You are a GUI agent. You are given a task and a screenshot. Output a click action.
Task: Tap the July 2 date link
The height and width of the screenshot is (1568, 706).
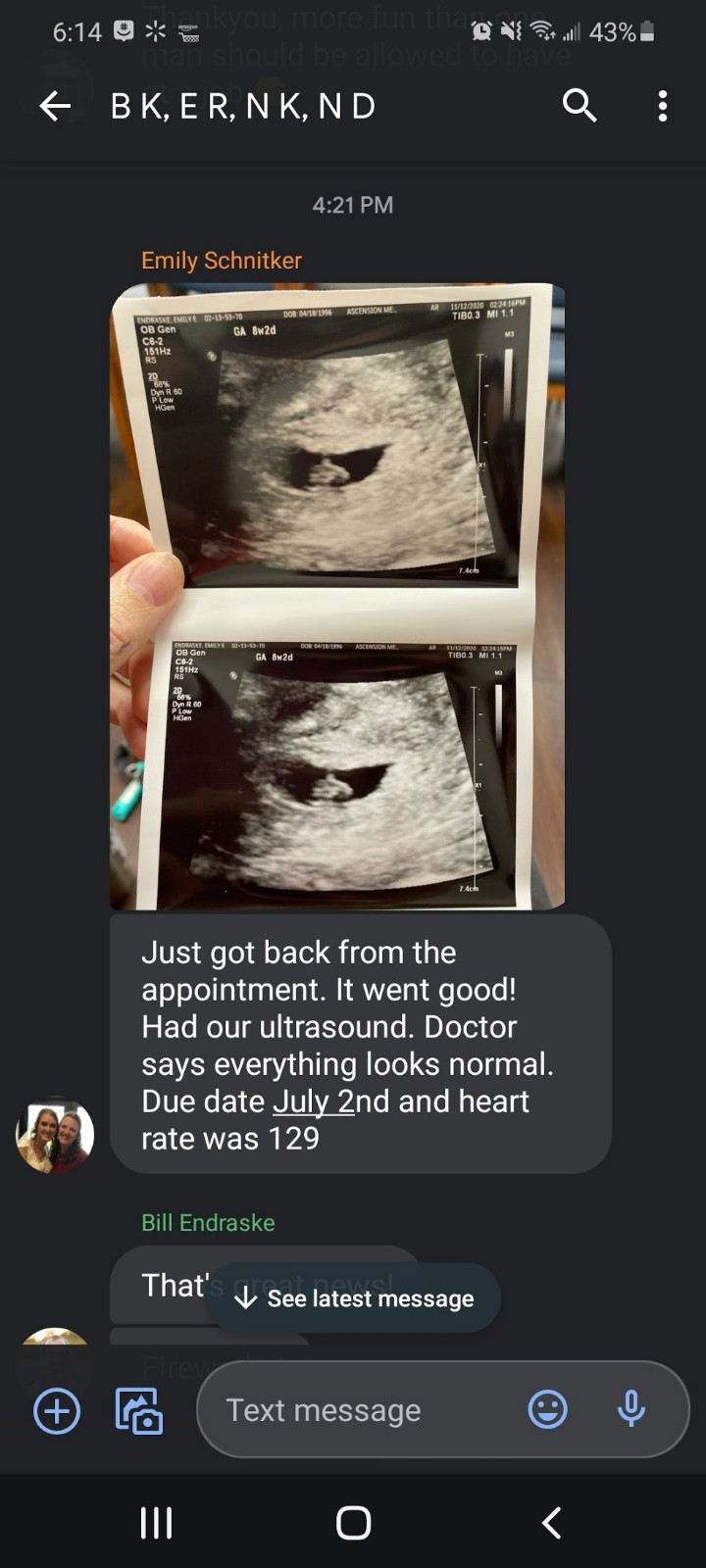[314, 1102]
